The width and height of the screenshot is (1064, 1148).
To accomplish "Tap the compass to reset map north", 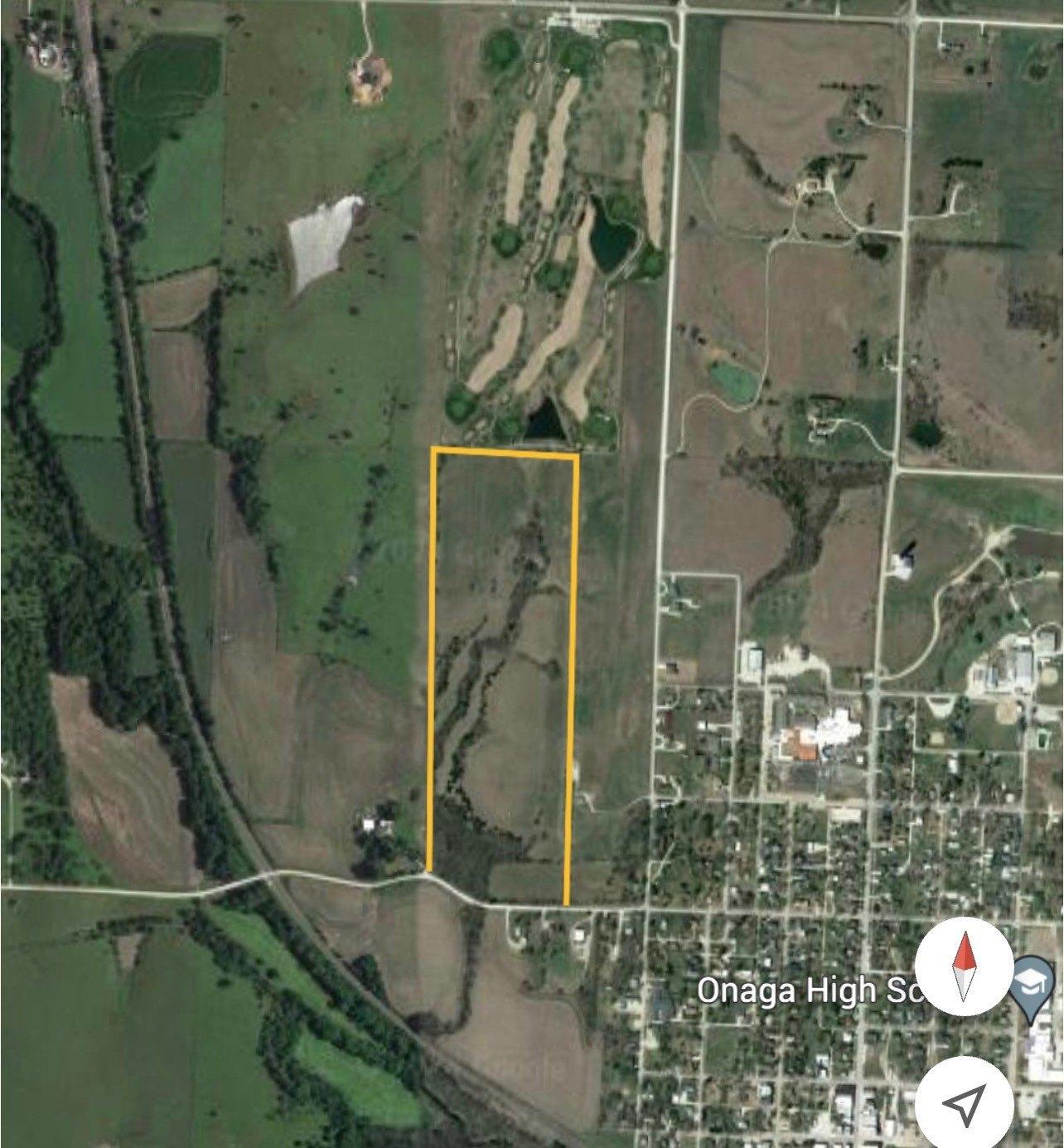I will [964, 966].
